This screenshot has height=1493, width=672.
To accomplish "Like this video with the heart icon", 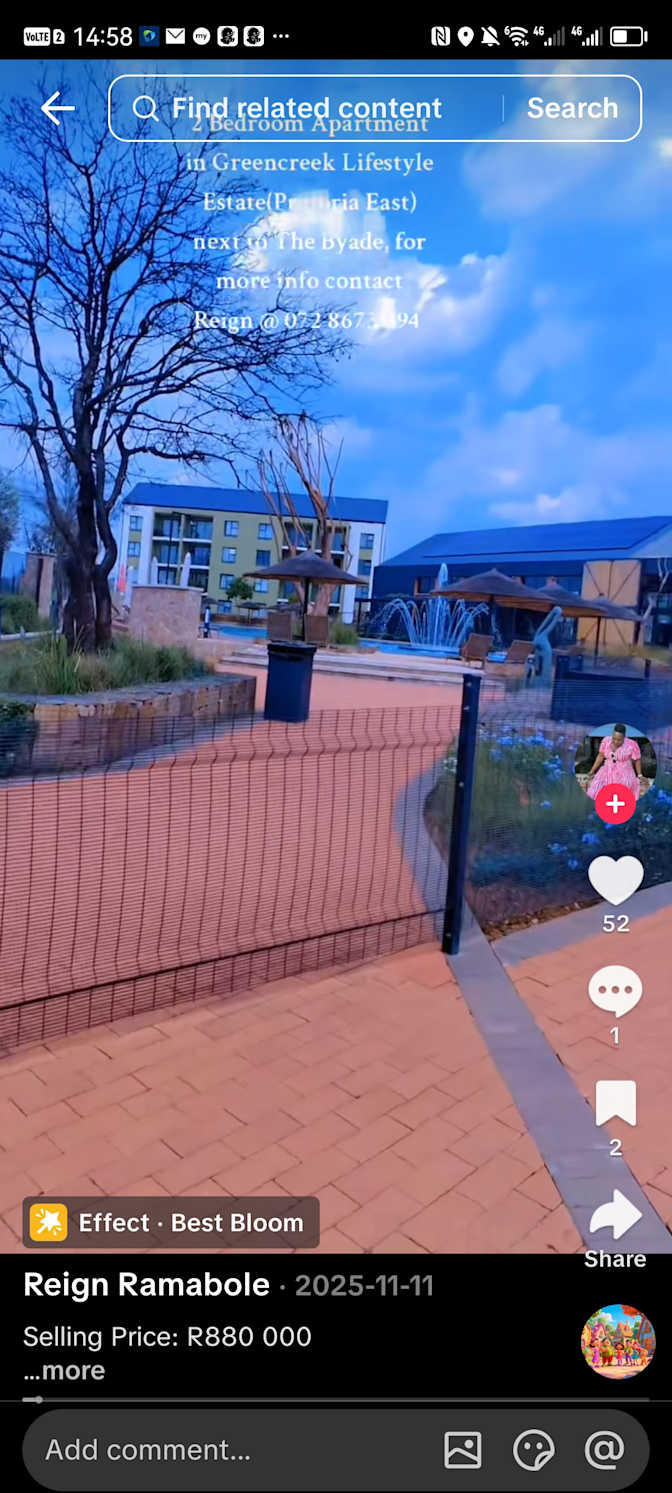I will click(615, 880).
